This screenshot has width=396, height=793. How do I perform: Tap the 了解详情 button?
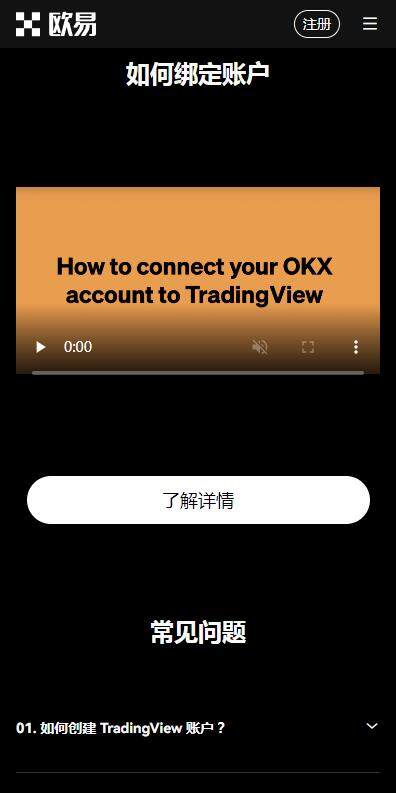[x=198, y=500]
